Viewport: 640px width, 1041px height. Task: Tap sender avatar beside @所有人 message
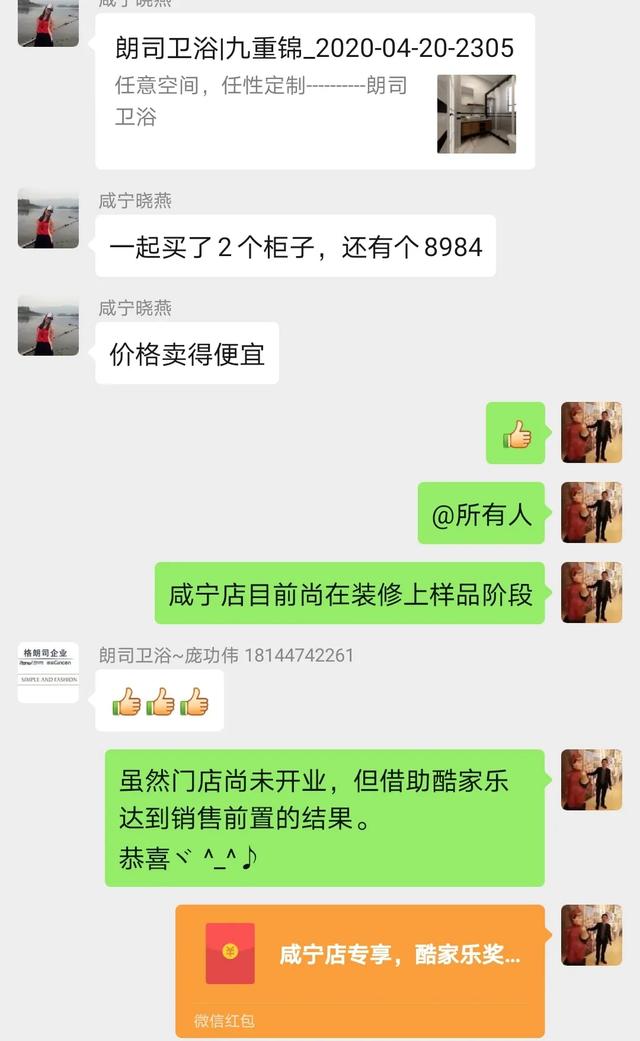click(591, 512)
